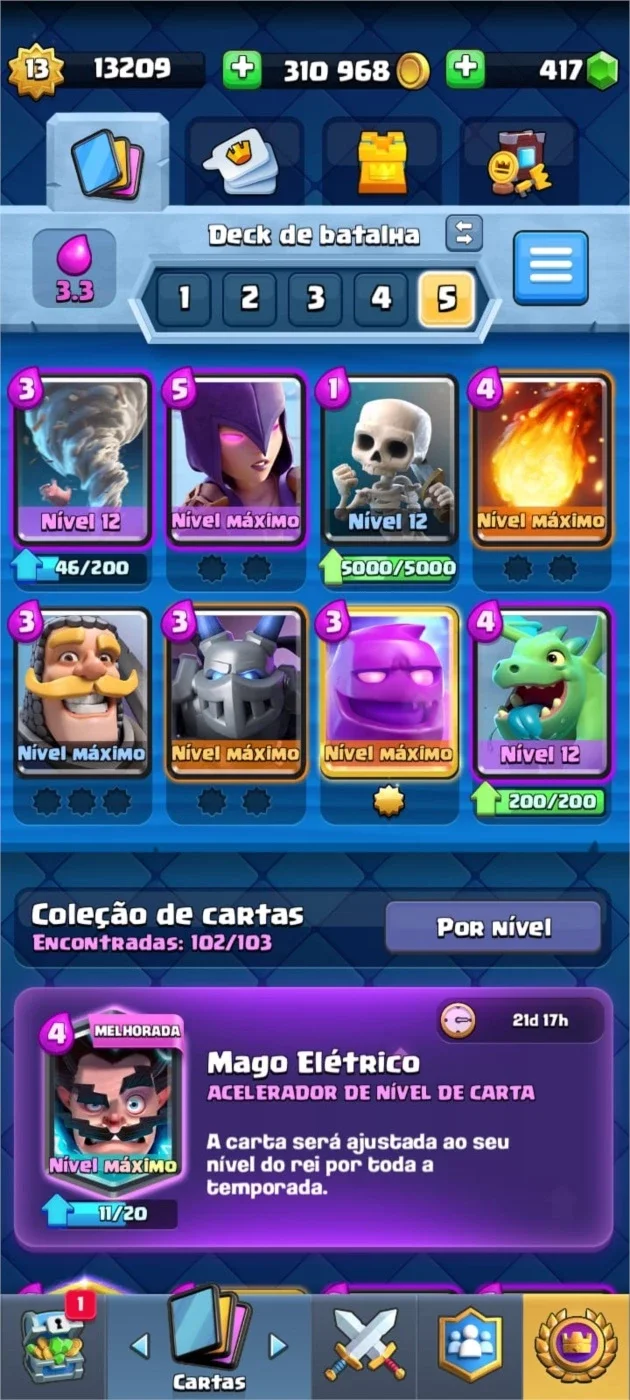Switch to battle deck 3

(x=316, y=298)
